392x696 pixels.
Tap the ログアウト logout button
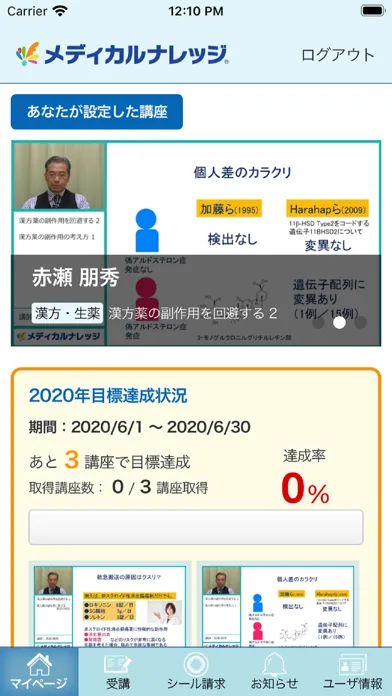coord(338,55)
